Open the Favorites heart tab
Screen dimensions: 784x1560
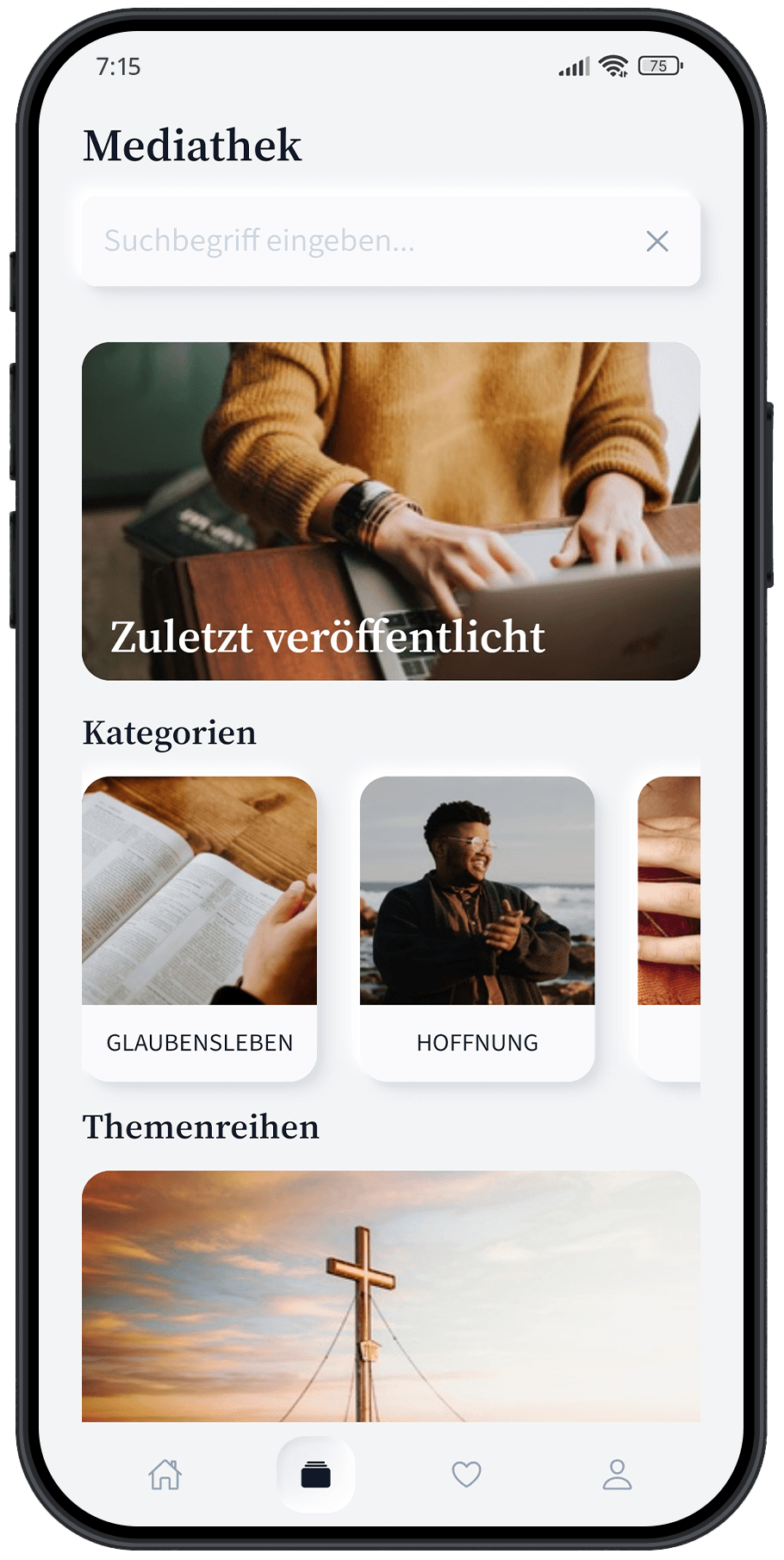pyautogui.click(x=466, y=1475)
